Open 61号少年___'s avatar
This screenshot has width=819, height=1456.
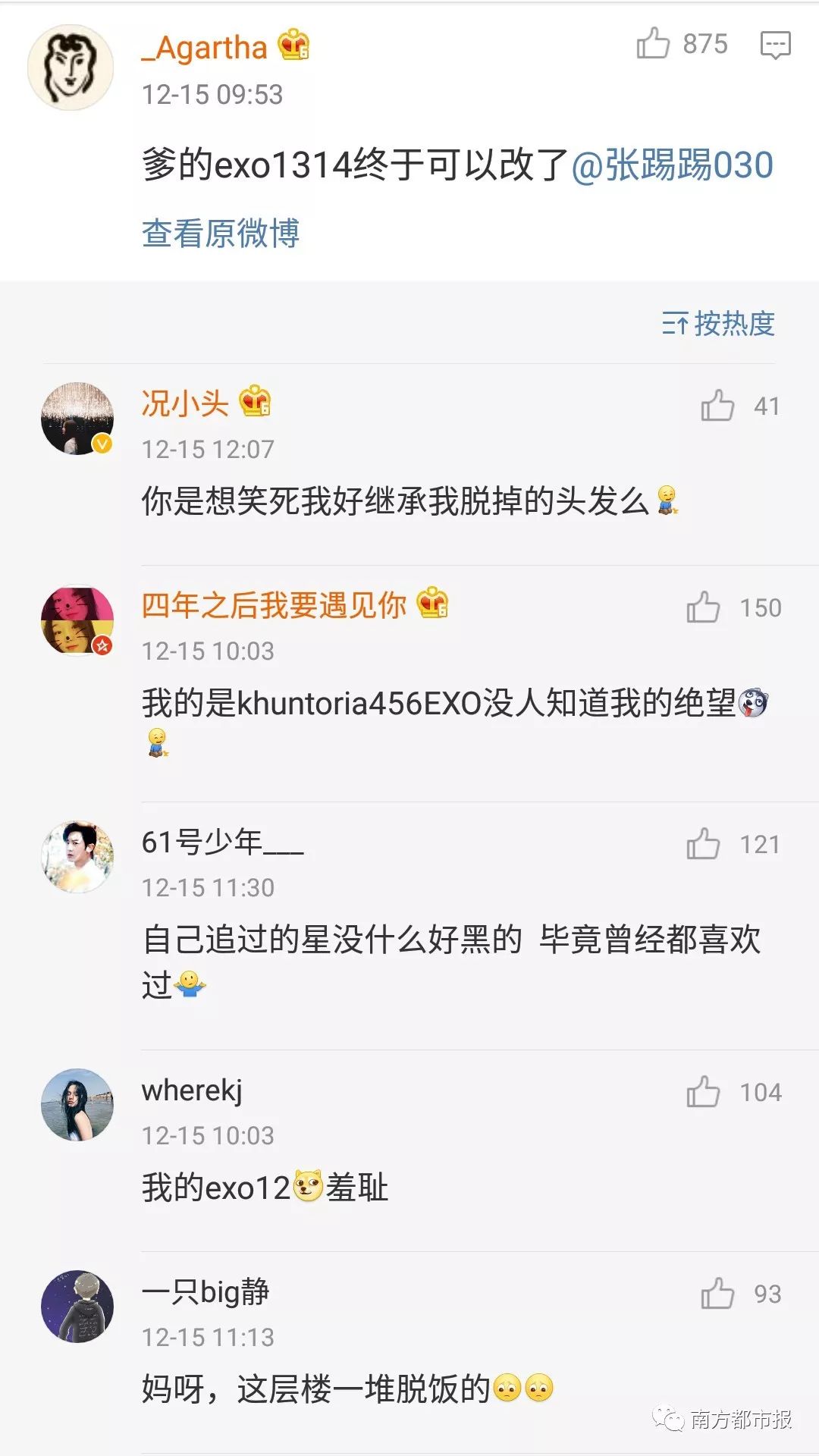[x=77, y=857]
